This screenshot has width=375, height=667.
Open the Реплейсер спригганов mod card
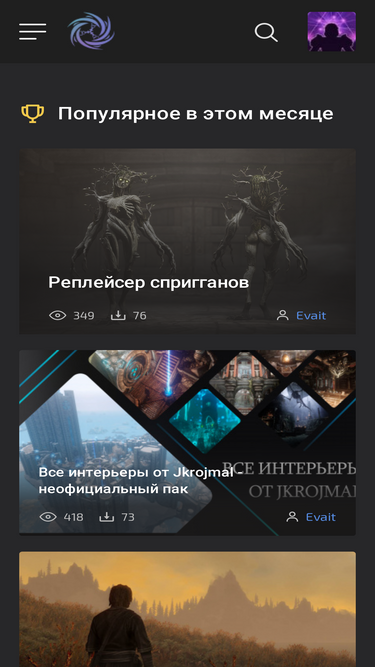click(188, 241)
